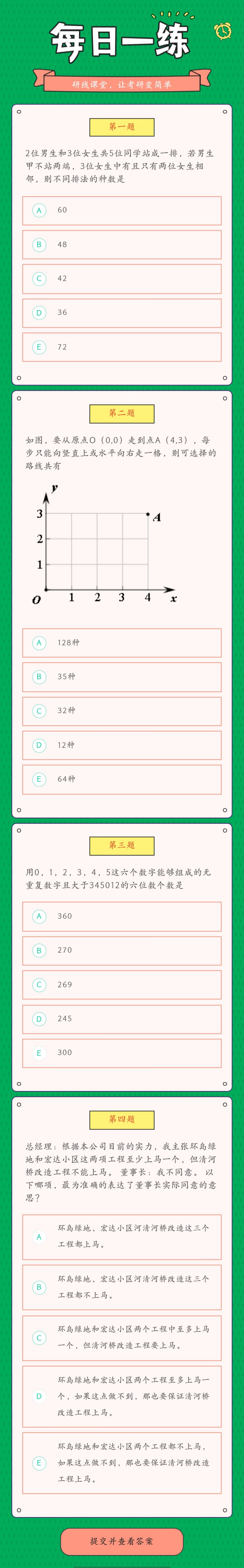This screenshot has width=244, height=1568.
Task: Select option B 35种
Action: coord(122,677)
